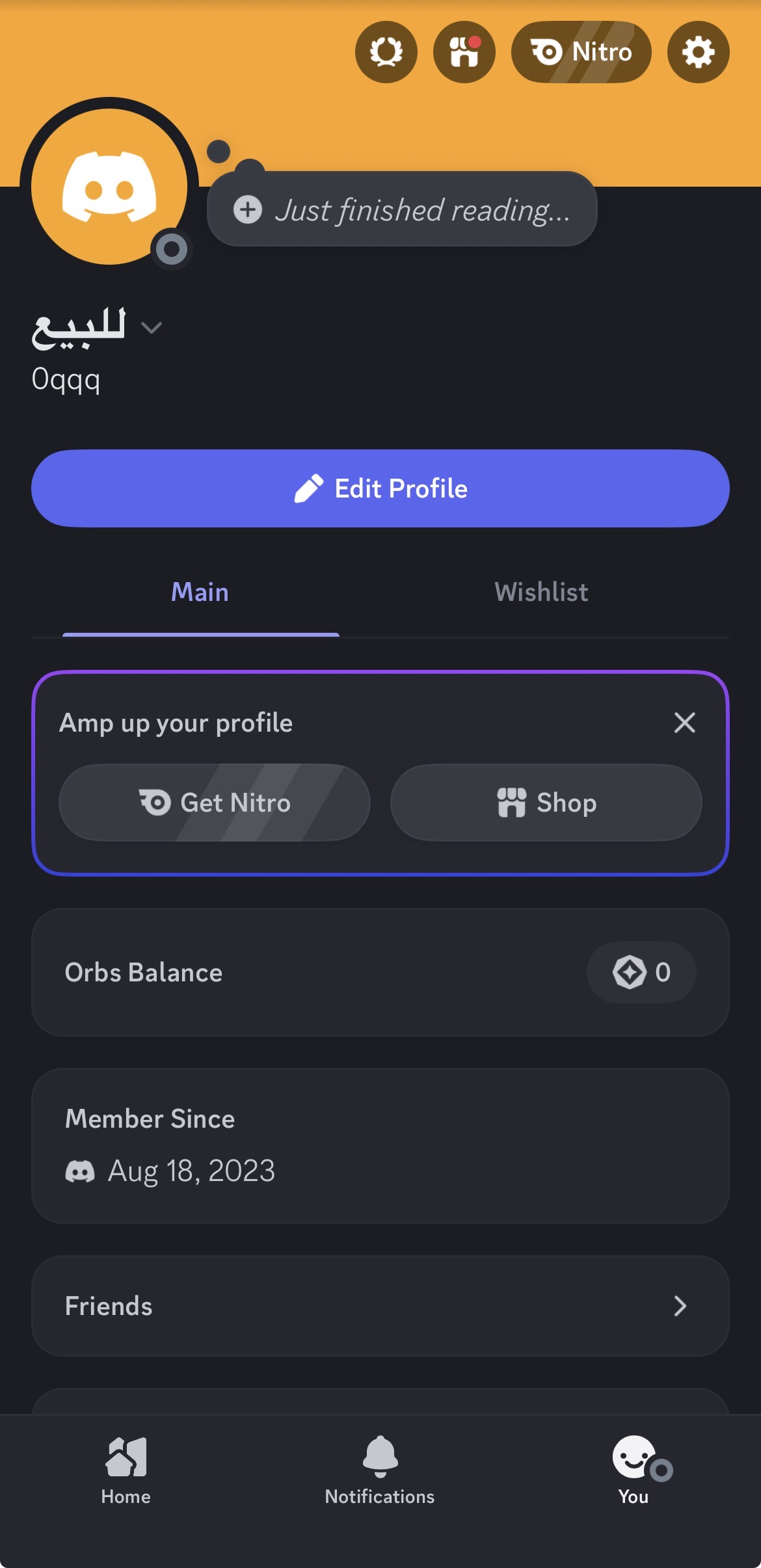The height and width of the screenshot is (1568, 761).
Task: Switch to the Wishlist tab
Action: [x=541, y=592]
